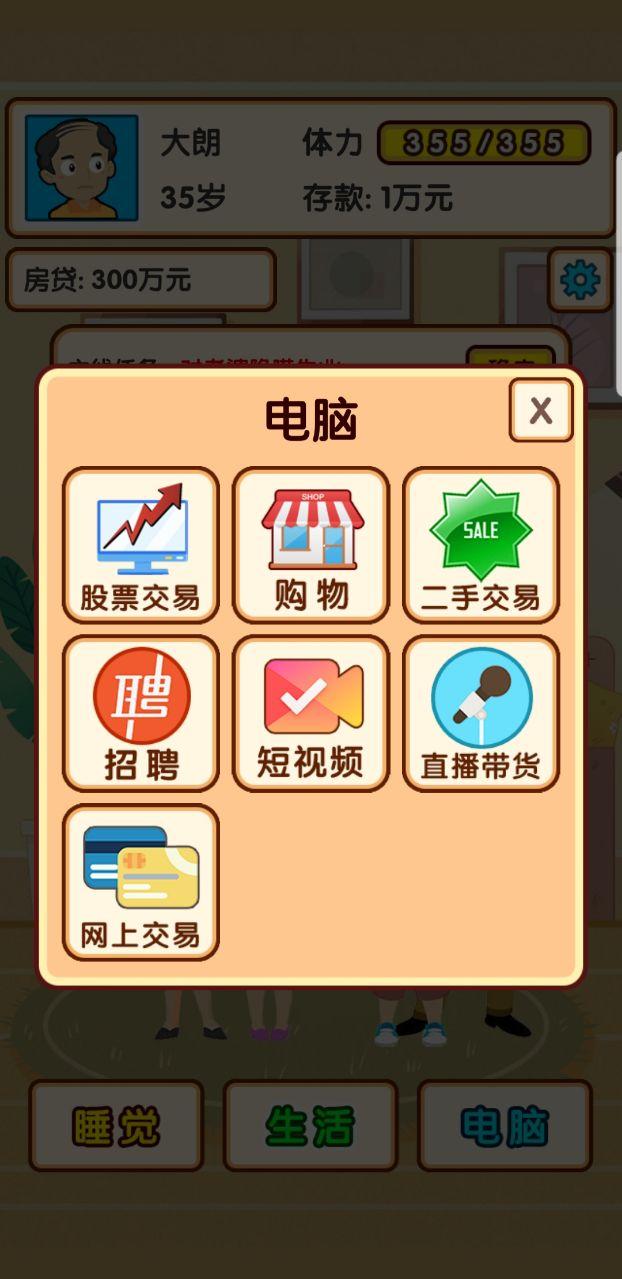Open 直播带货 livestream selling
The width and height of the screenshot is (622, 1279).
pos(481,714)
